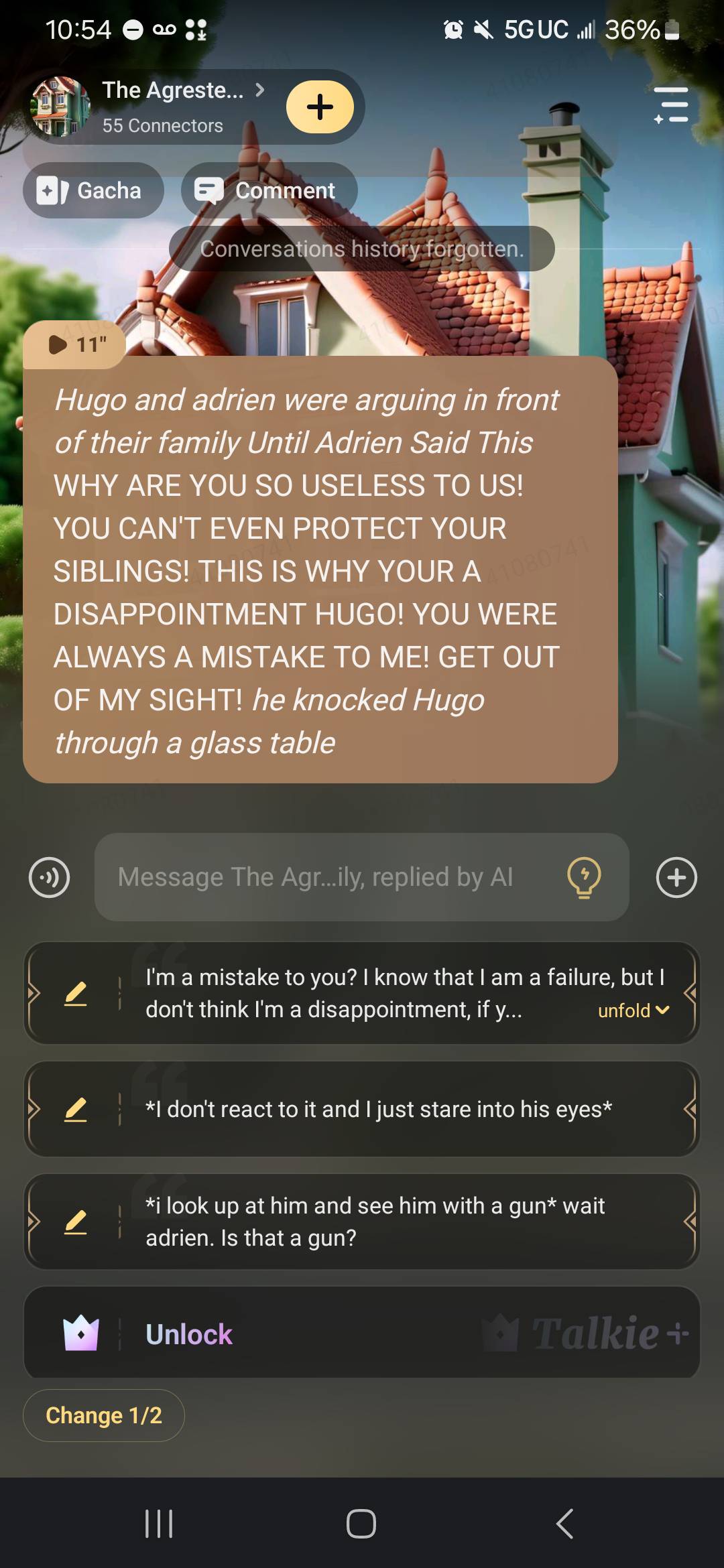
Task: Edit the "I'm a mistake to you?" suggested reply
Action: pyautogui.click(x=76, y=993)
